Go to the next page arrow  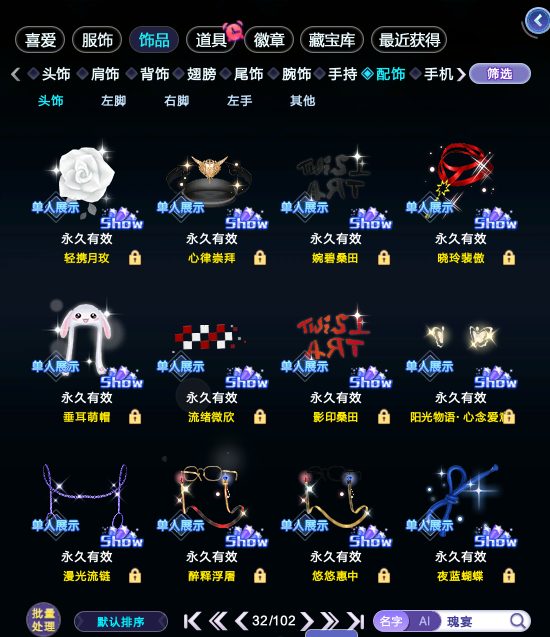click(x=307, y=621)
